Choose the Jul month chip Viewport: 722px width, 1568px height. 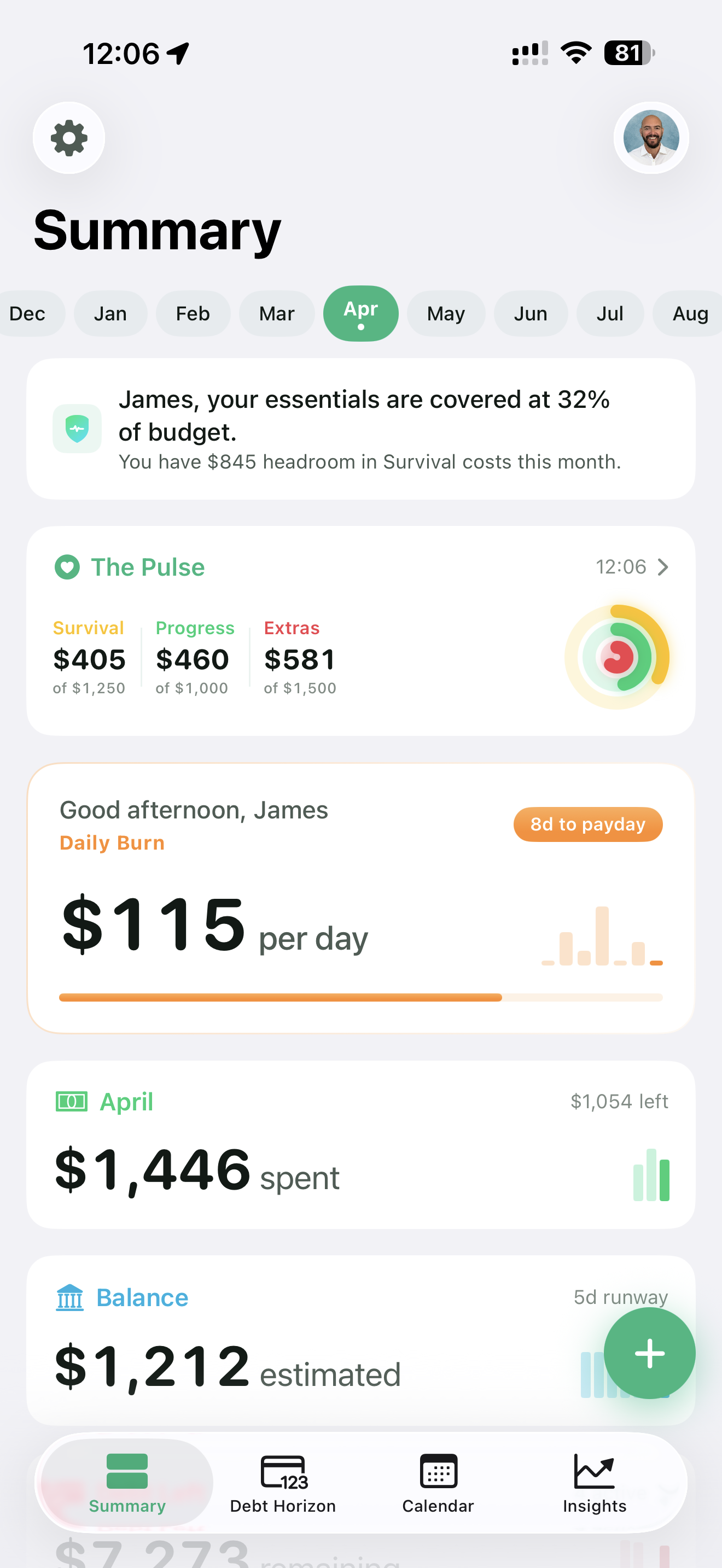point(609,313)
